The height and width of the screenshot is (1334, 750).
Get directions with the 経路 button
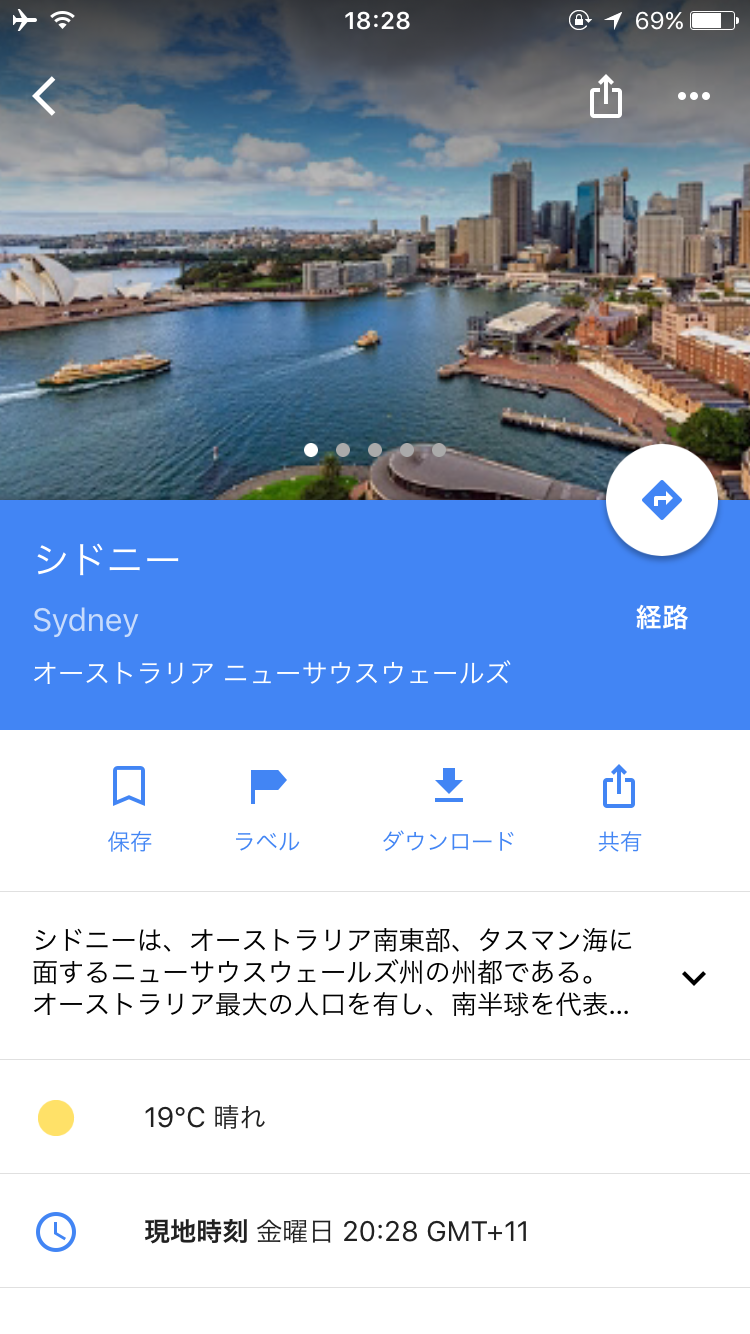coord(661,501)
